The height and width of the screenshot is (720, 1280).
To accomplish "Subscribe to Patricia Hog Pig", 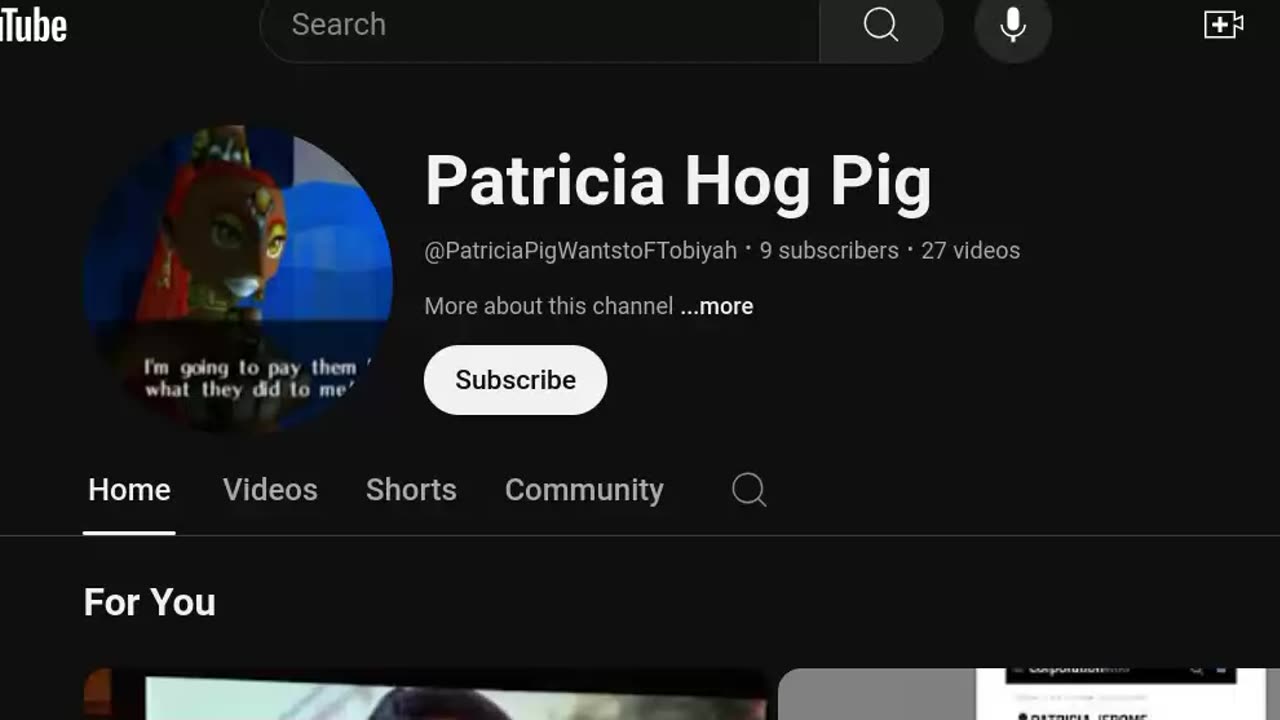I will coord(515,380).
